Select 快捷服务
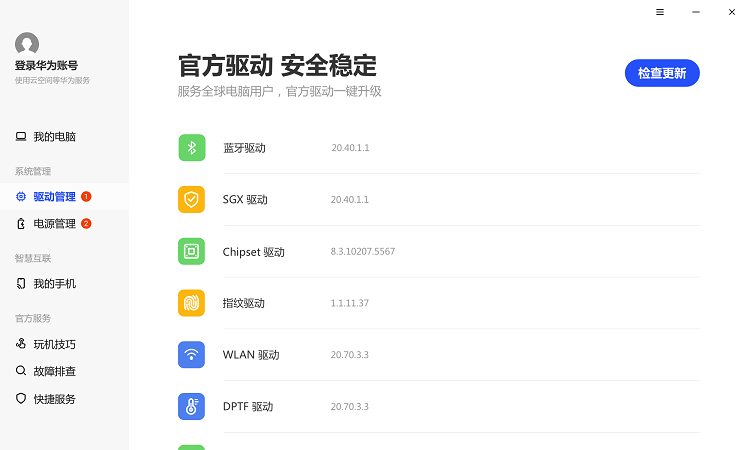The image size is (750, 450). pos(54,399)
